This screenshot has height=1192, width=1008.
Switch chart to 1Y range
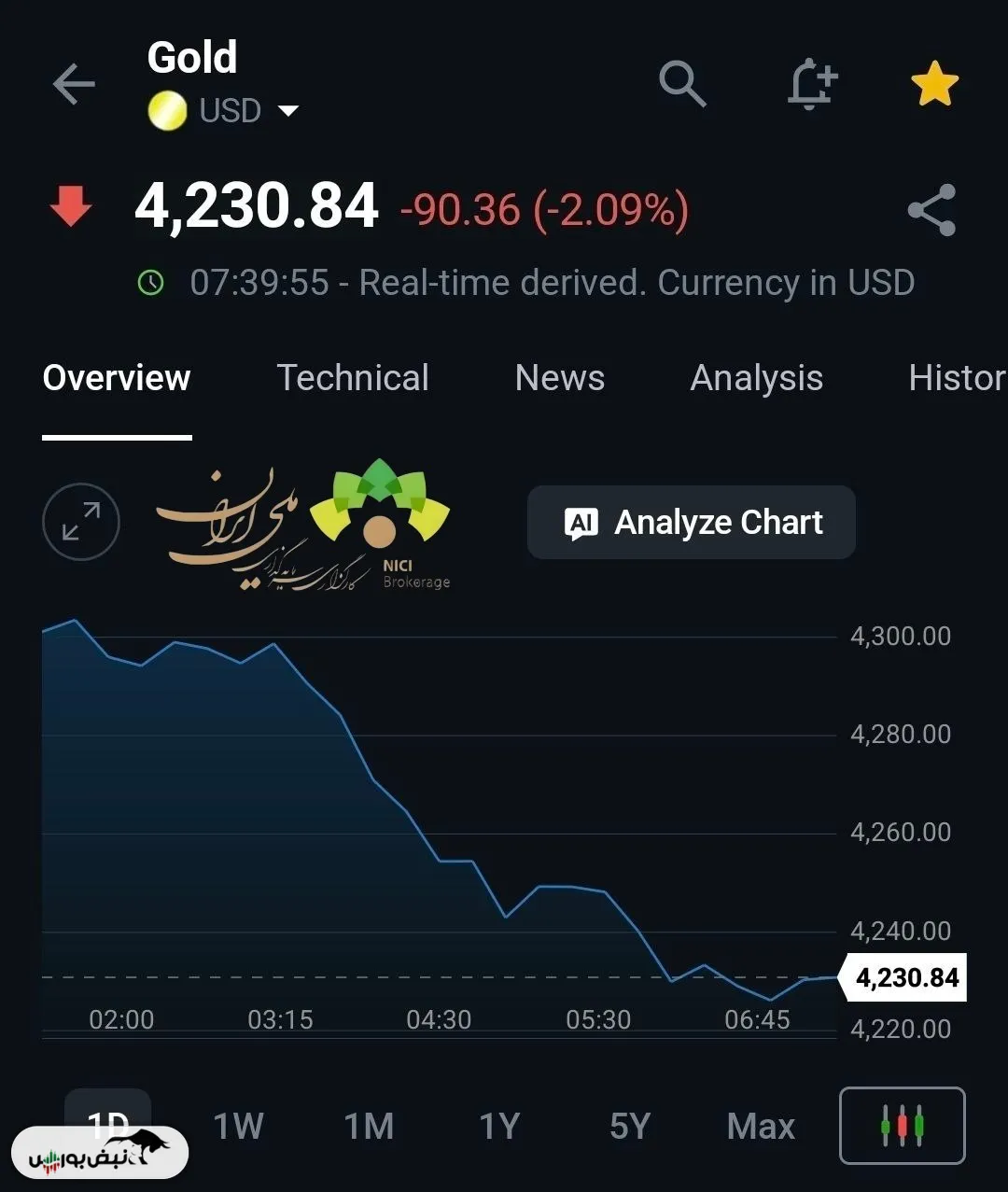499,1126
